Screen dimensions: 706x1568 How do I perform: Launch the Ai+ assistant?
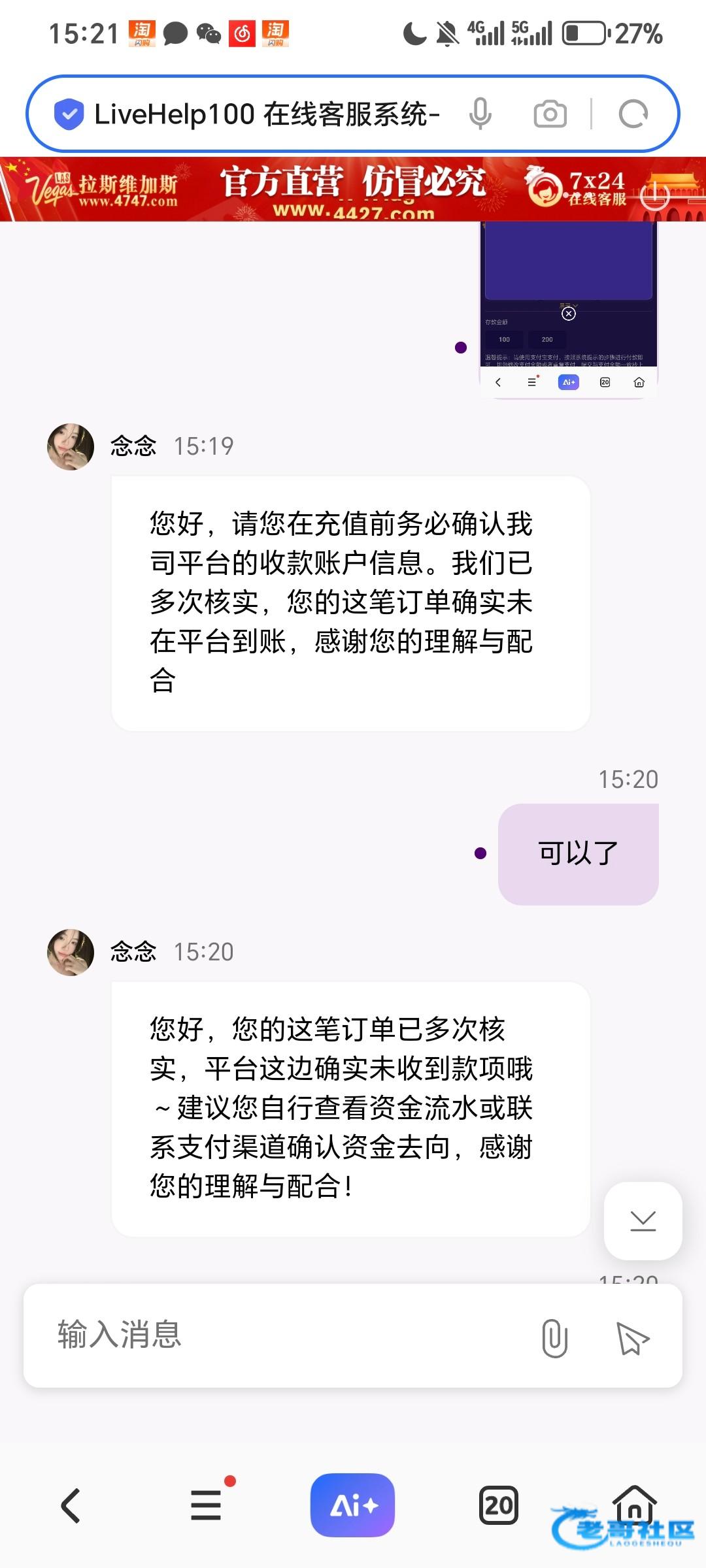tap(353, 1505)
